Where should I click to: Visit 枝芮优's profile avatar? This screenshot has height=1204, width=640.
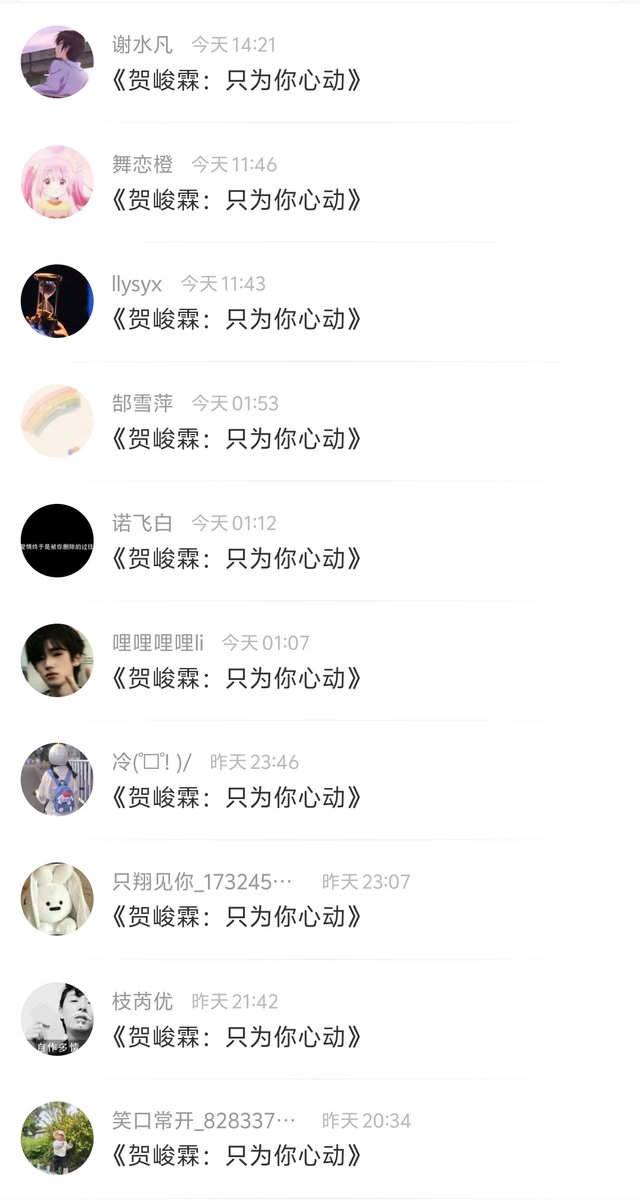pos(57,1018)
